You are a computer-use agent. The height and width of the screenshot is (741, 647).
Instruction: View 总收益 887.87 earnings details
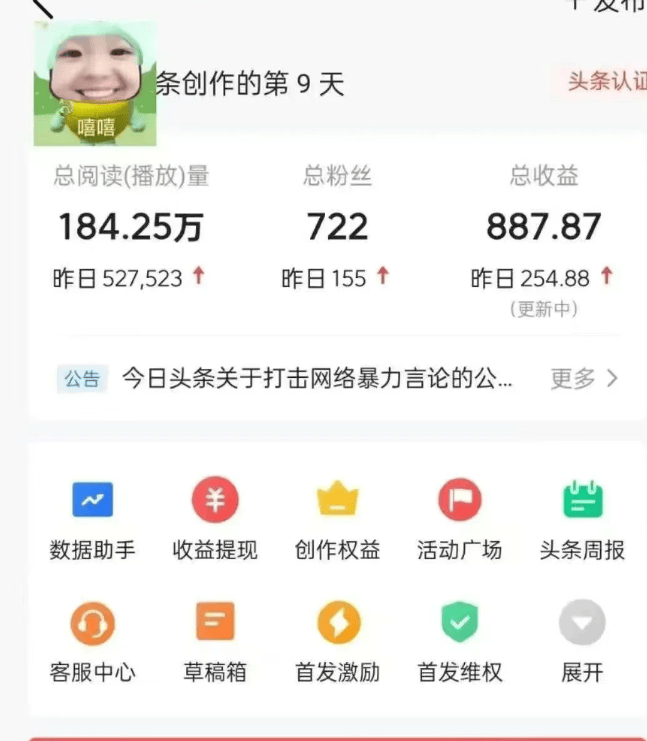point(543,227)
